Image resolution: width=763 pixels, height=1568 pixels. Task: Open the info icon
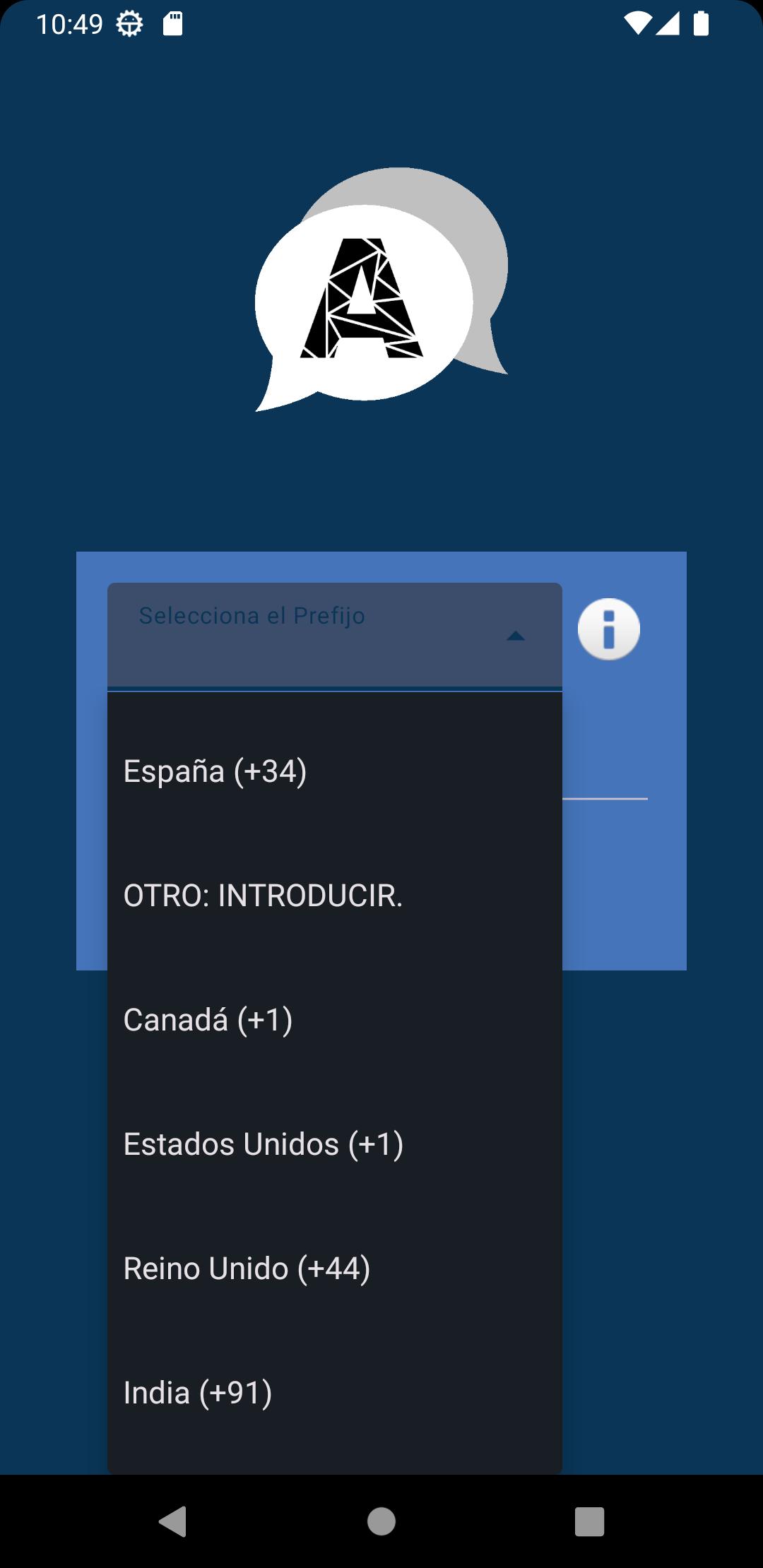pyautogui.click(x=609, y=629)
